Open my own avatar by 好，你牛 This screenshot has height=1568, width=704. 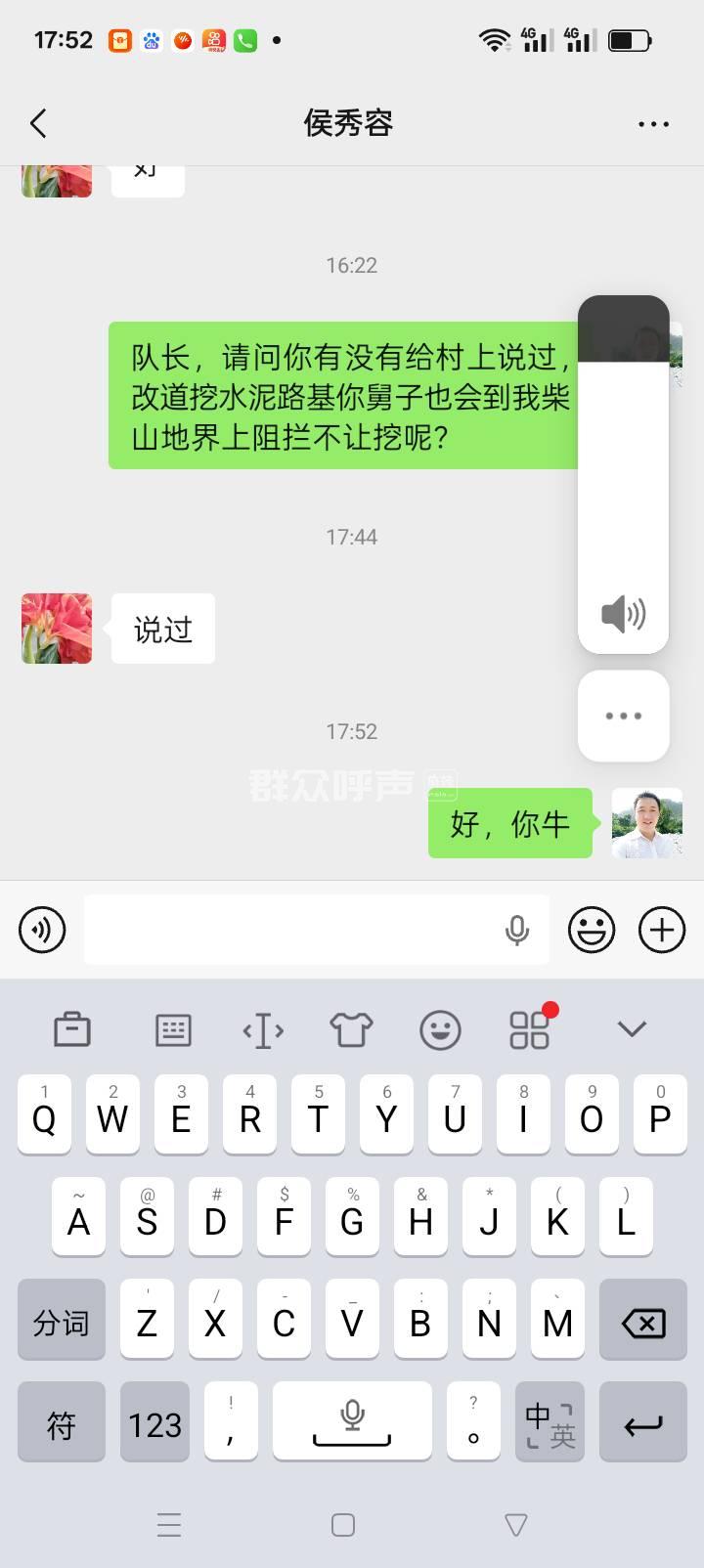tap(646, 823)
